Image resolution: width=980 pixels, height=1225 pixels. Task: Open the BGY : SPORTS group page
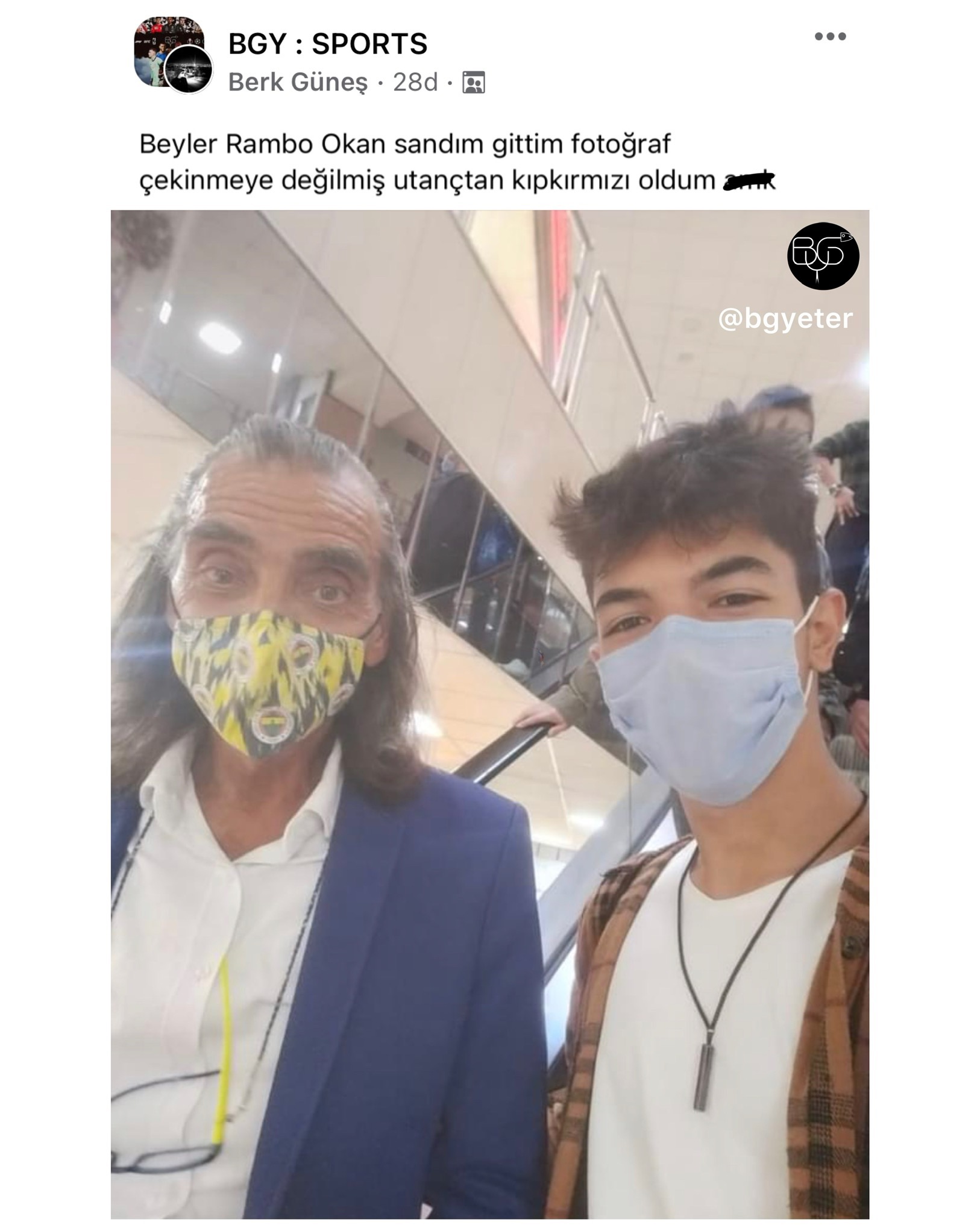pyautogui.click(x=327, y=44)
